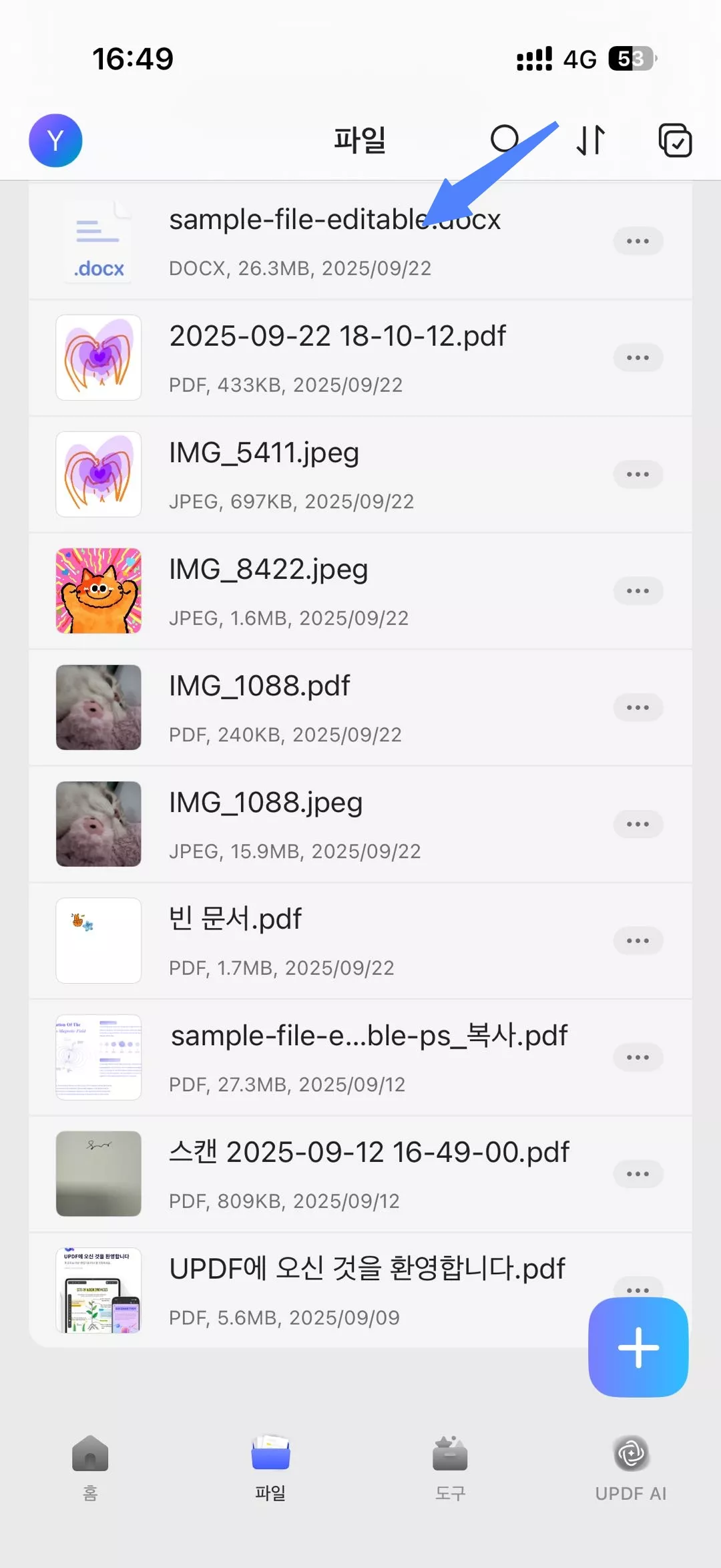Open UPDF에 오신 것을 환영합니다.pdf

coord(367,1289)
